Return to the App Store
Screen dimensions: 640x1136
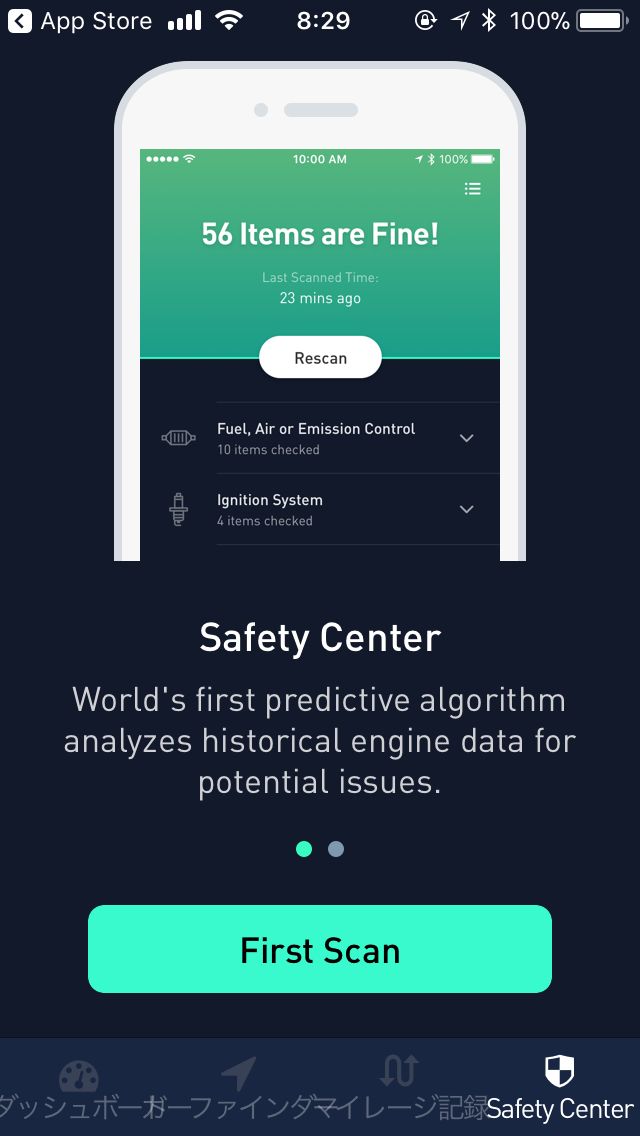pyautogui.click(x=80, y=21)
